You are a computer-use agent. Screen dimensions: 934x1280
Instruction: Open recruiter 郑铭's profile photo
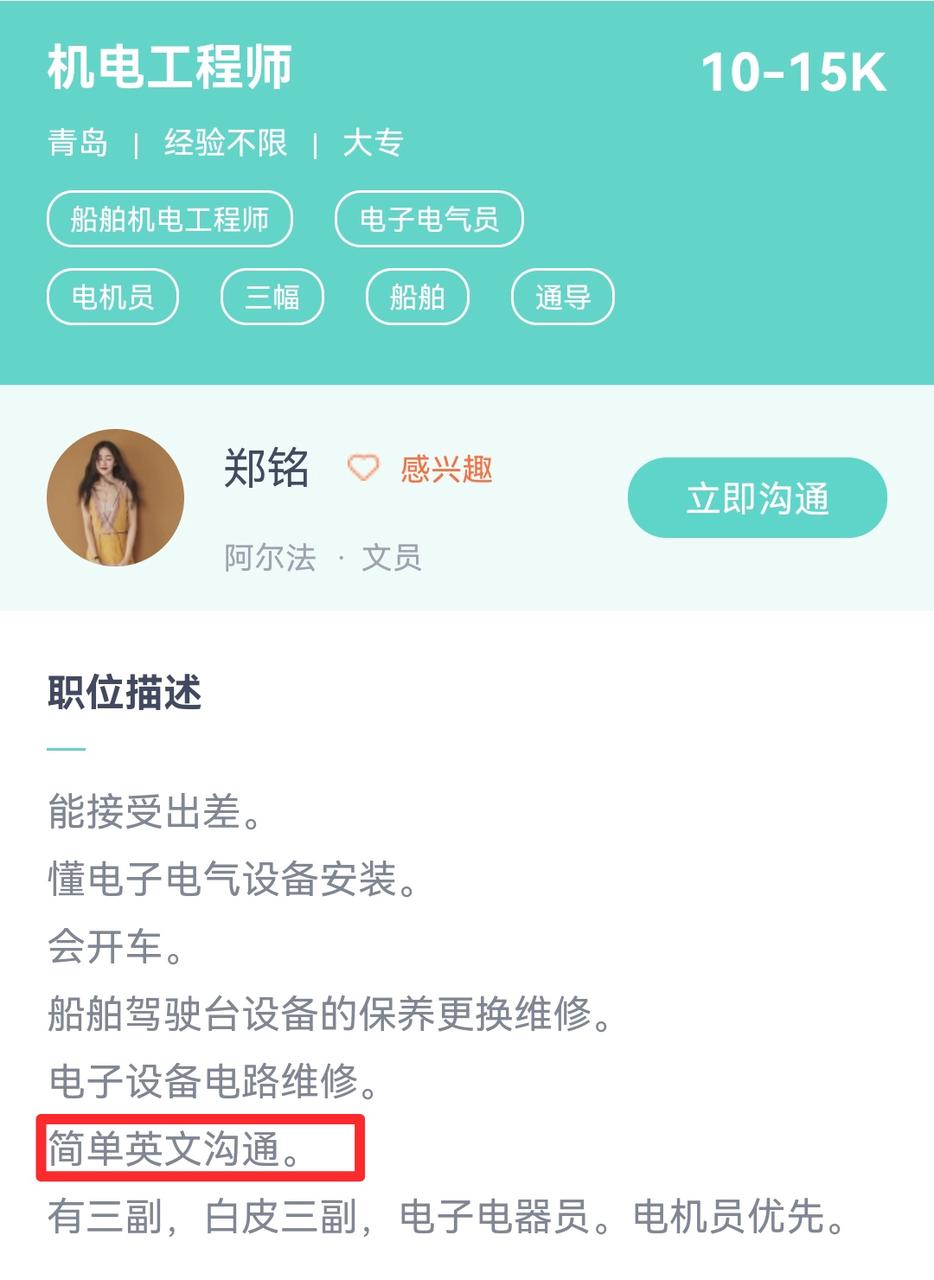(x=116, y=498)
